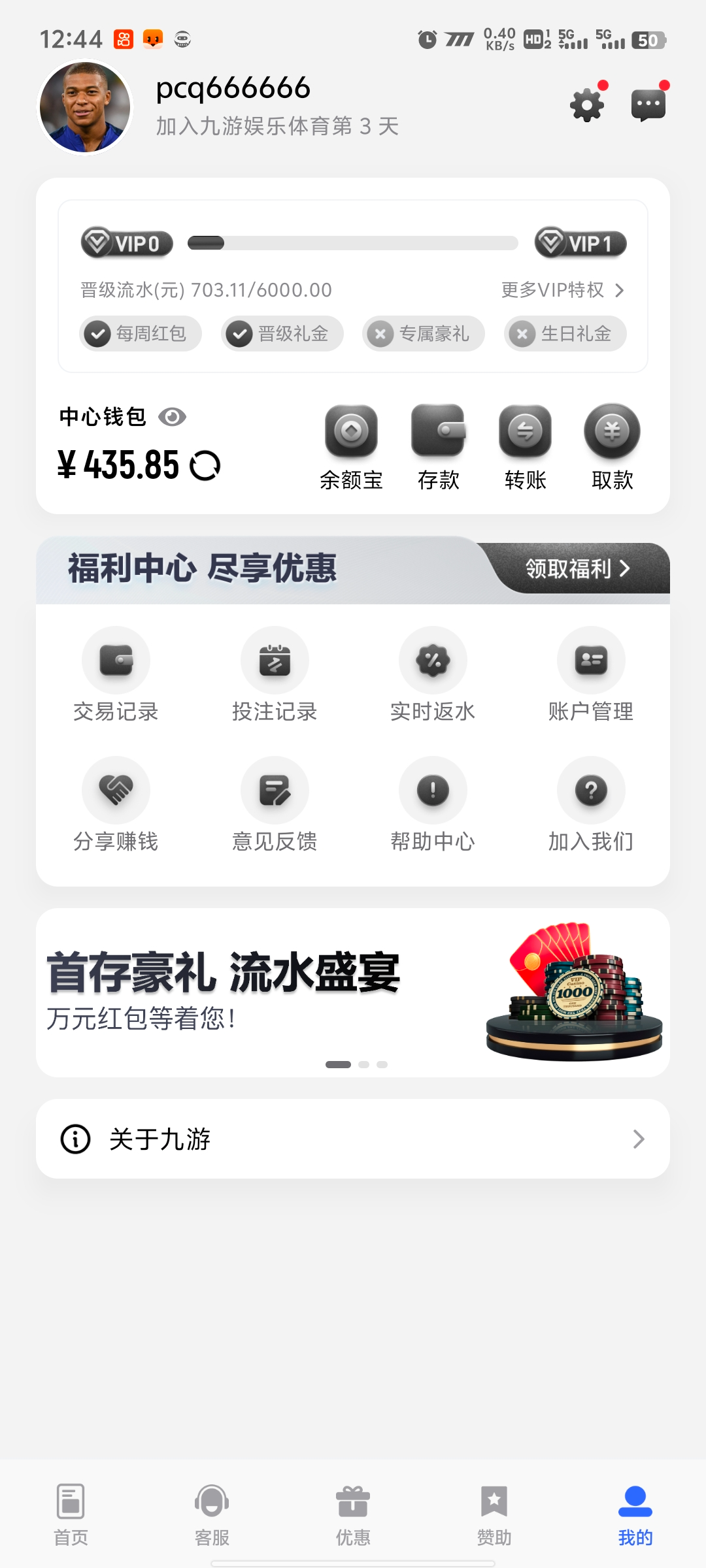This screenshot has width=706, height=1568.
Task: Tap 领取福利 button
Action: (578, 568)
